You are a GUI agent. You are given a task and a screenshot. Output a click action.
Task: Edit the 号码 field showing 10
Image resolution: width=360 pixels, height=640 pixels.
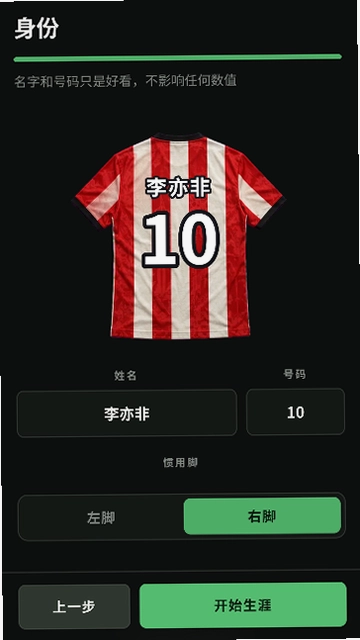pos(296,412)
